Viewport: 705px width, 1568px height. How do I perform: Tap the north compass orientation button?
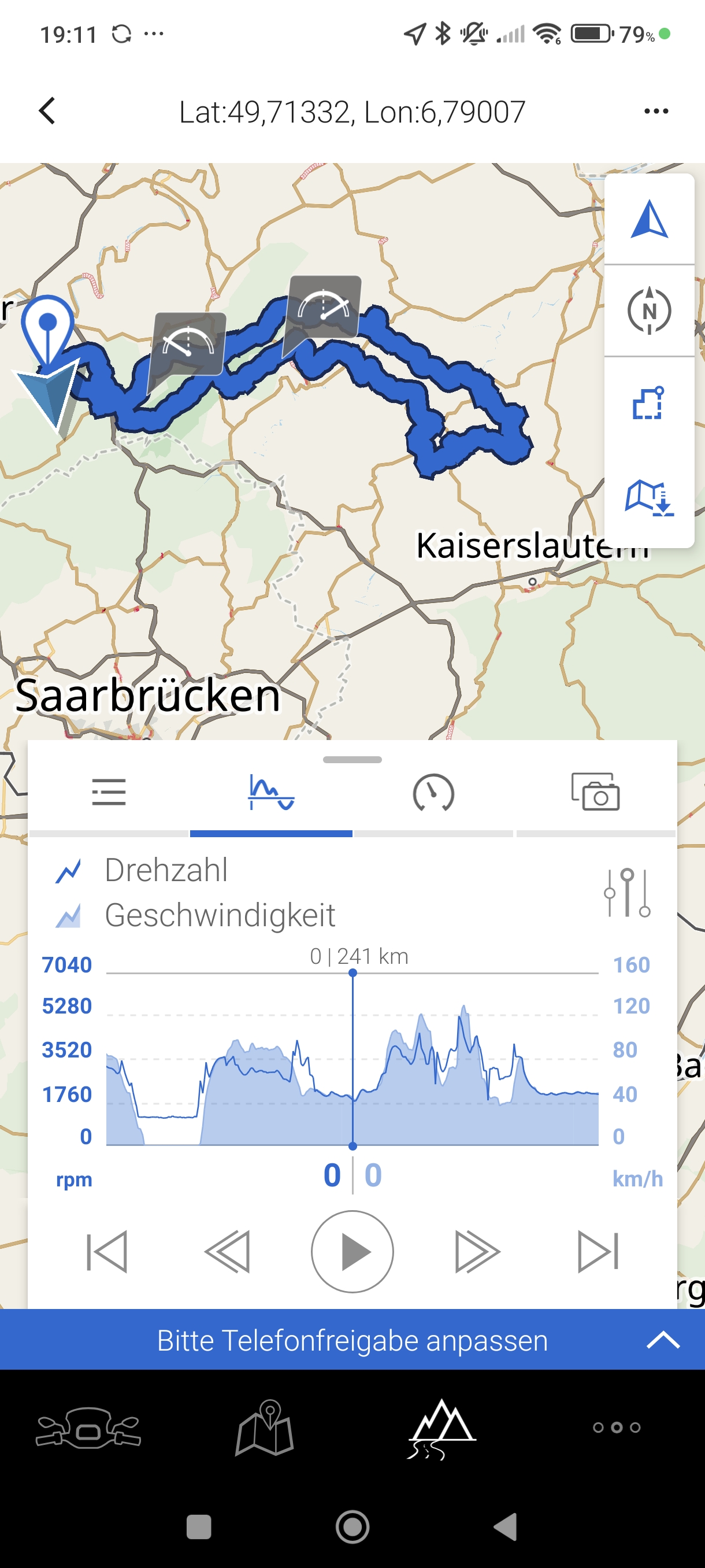[x=649, y=310]
